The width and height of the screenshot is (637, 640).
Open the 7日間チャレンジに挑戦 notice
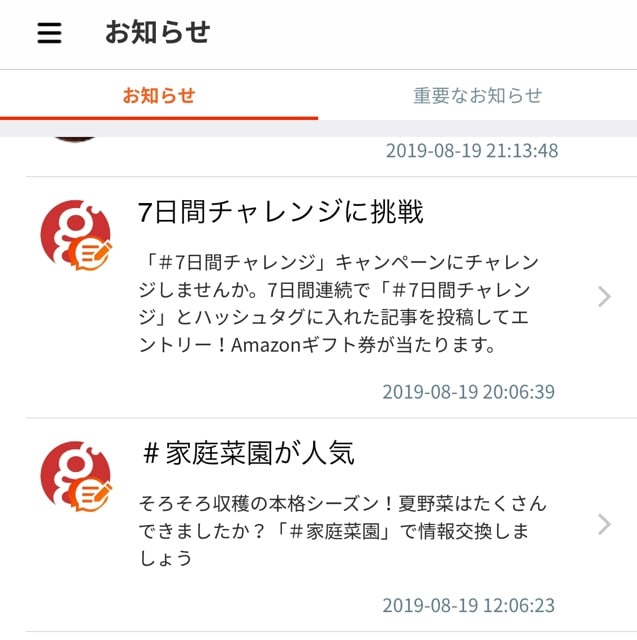330,296
